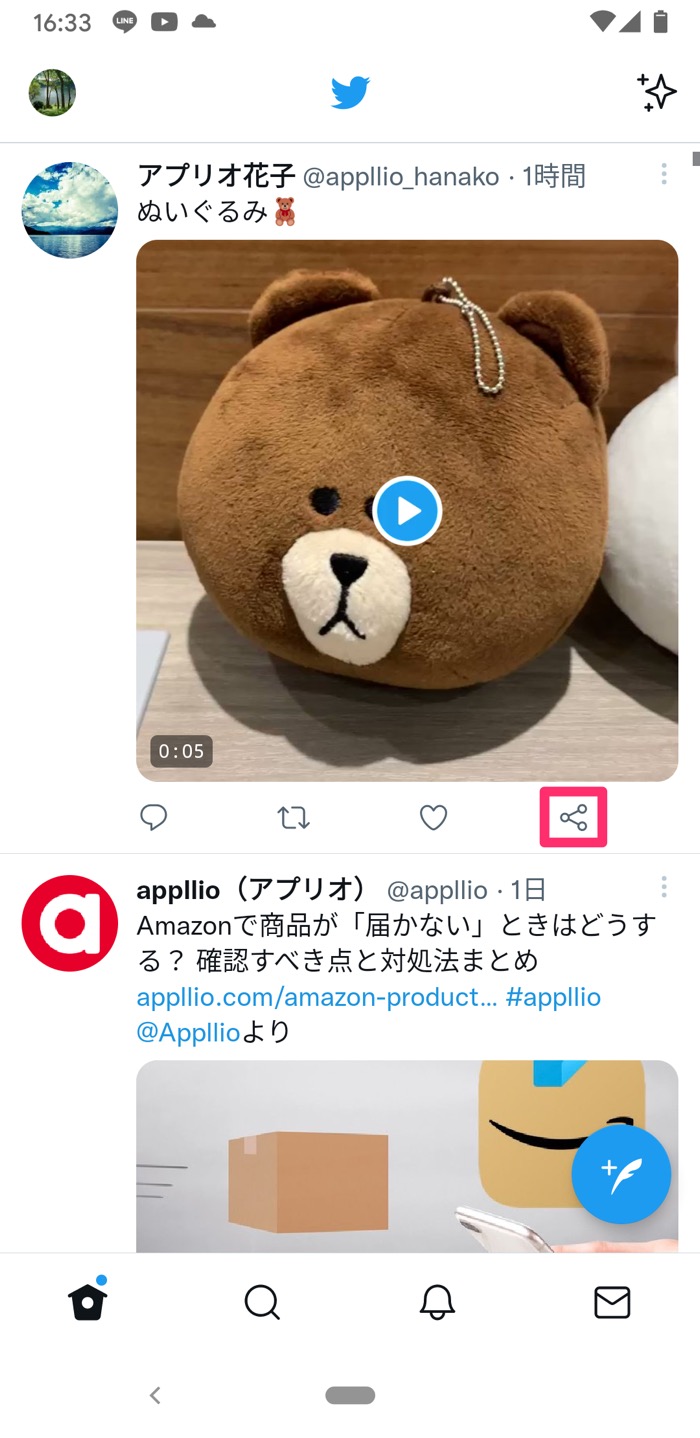Screen dimensions: 700x1438
Task: Retweet アプリオ花子's tweet
Action: coord(293,818)
